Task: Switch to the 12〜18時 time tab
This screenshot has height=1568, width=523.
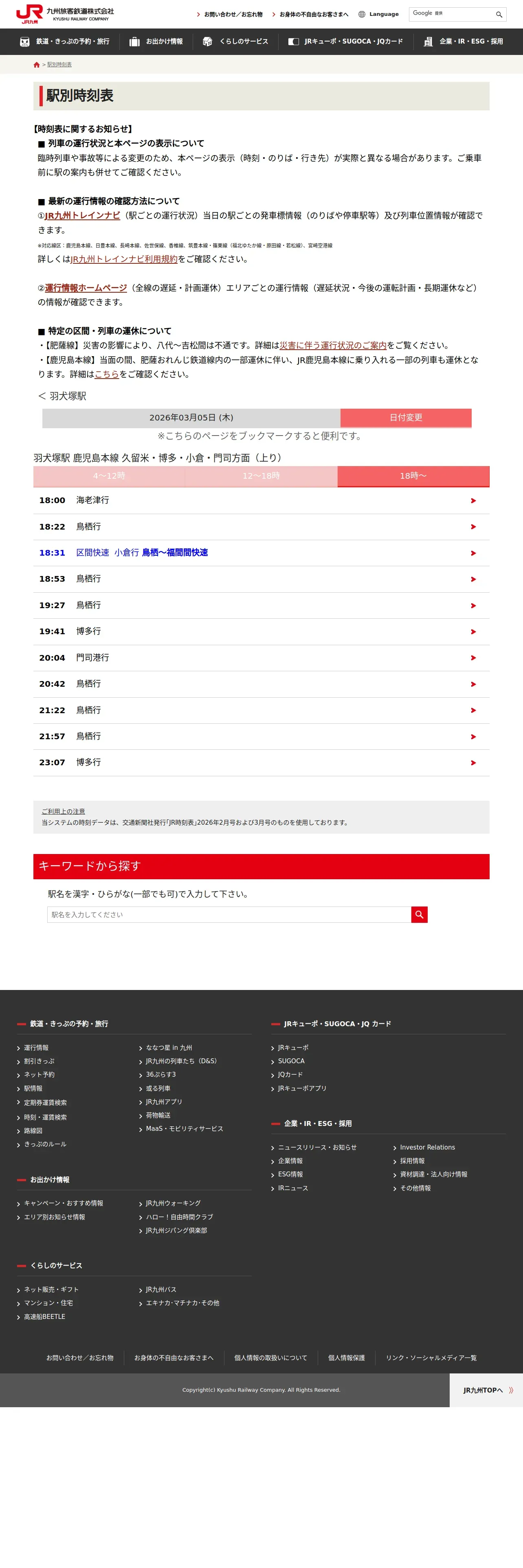Action: [x=261, y=476]
